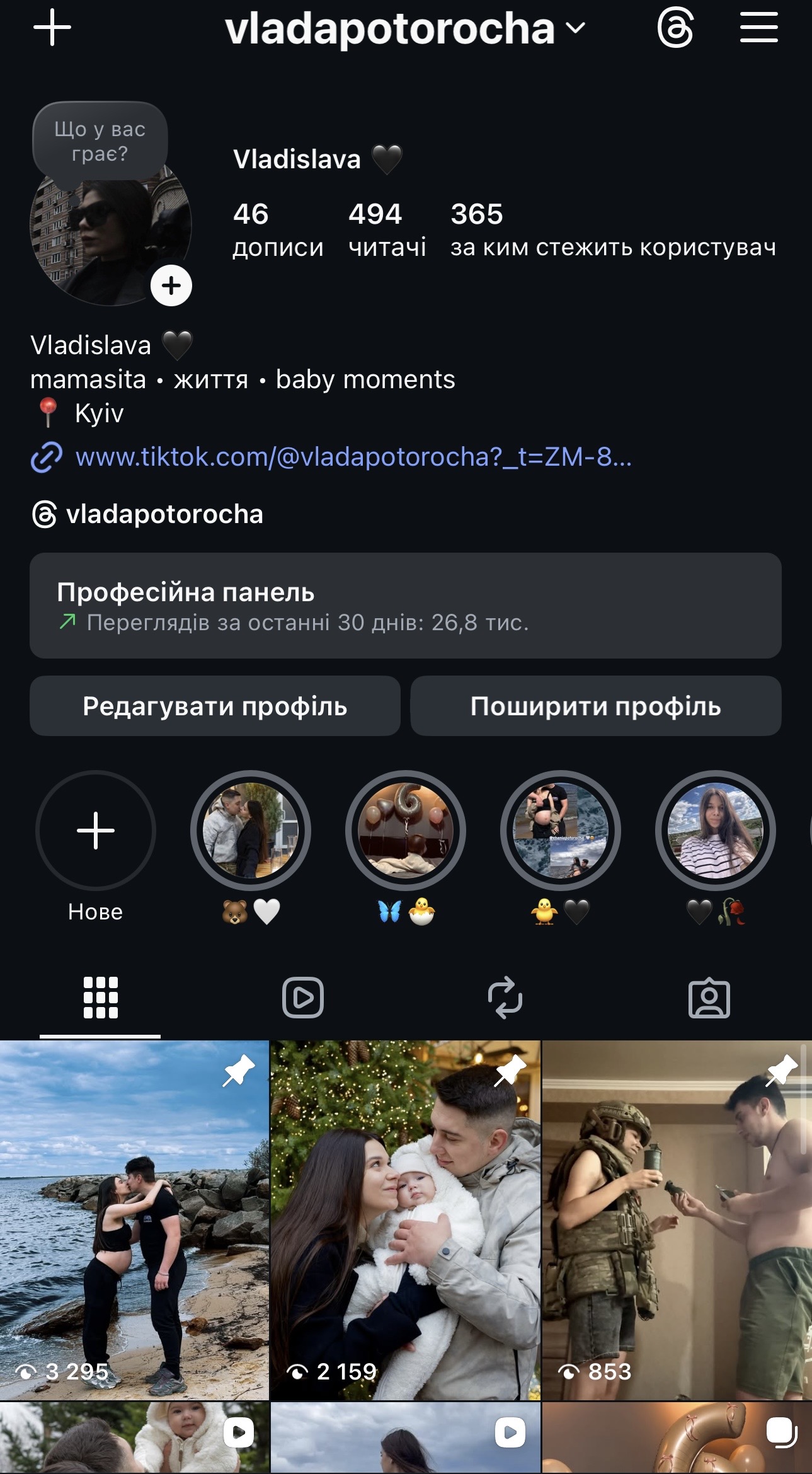Open the TikTok link in the bio
Image resolution: width=812 pixels, height=1474 pixels.
(x=353, y=457)
